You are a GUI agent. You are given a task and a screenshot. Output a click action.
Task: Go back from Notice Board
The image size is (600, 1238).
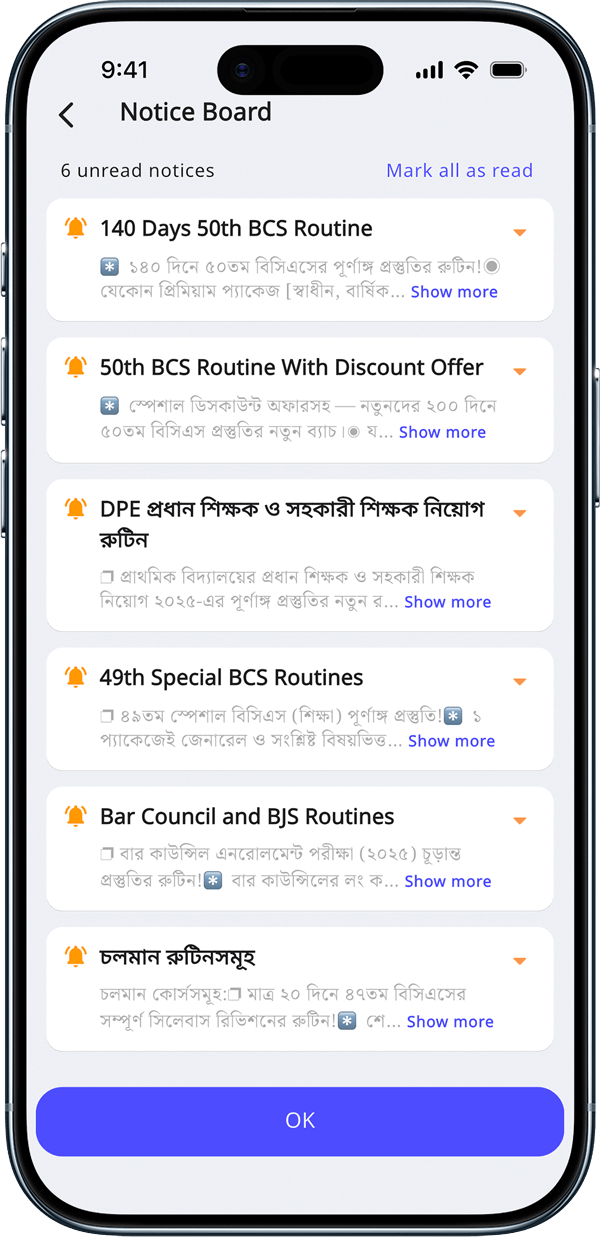tap(67, 115)
